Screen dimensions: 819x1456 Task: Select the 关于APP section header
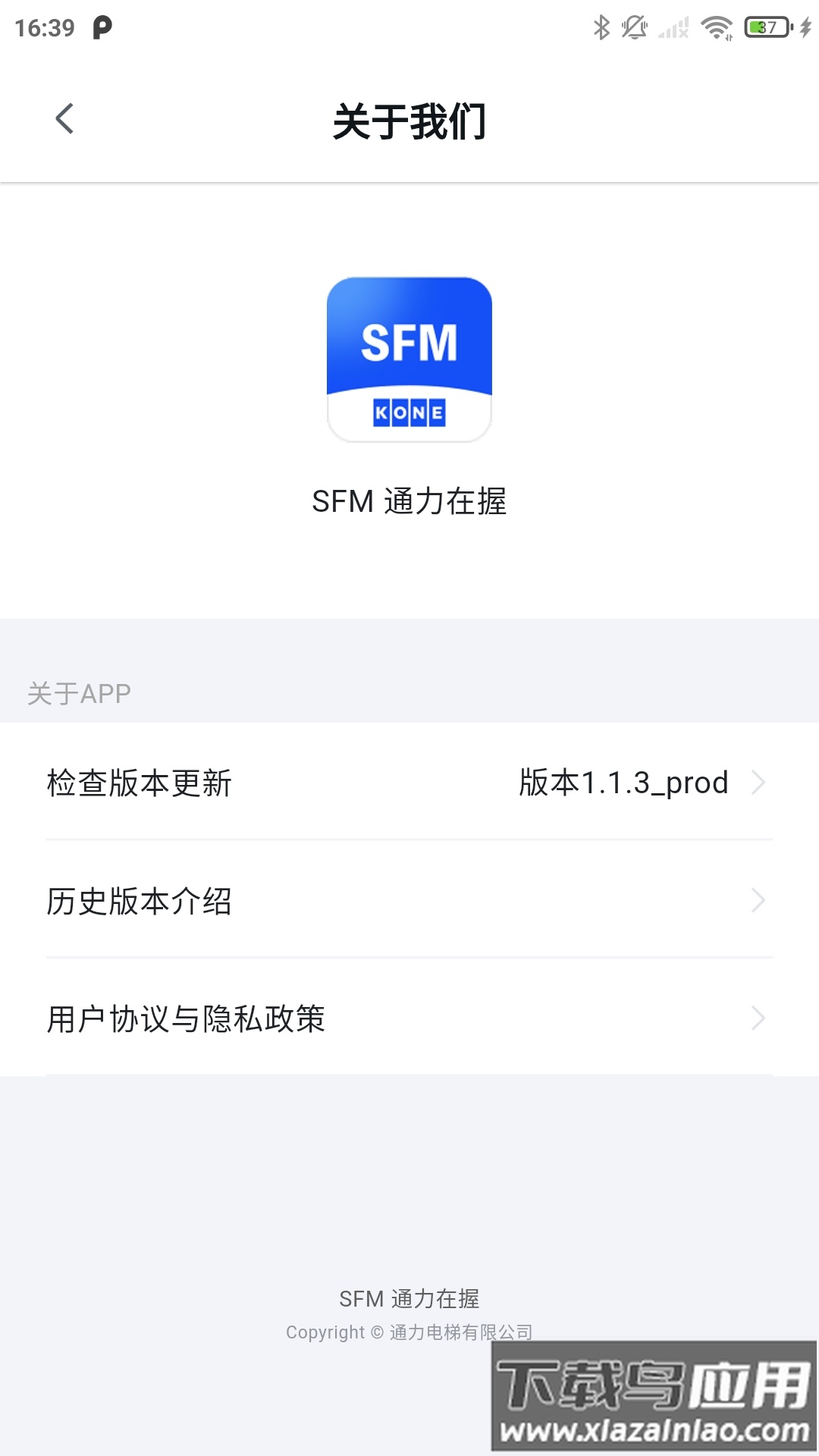(79, 692)
